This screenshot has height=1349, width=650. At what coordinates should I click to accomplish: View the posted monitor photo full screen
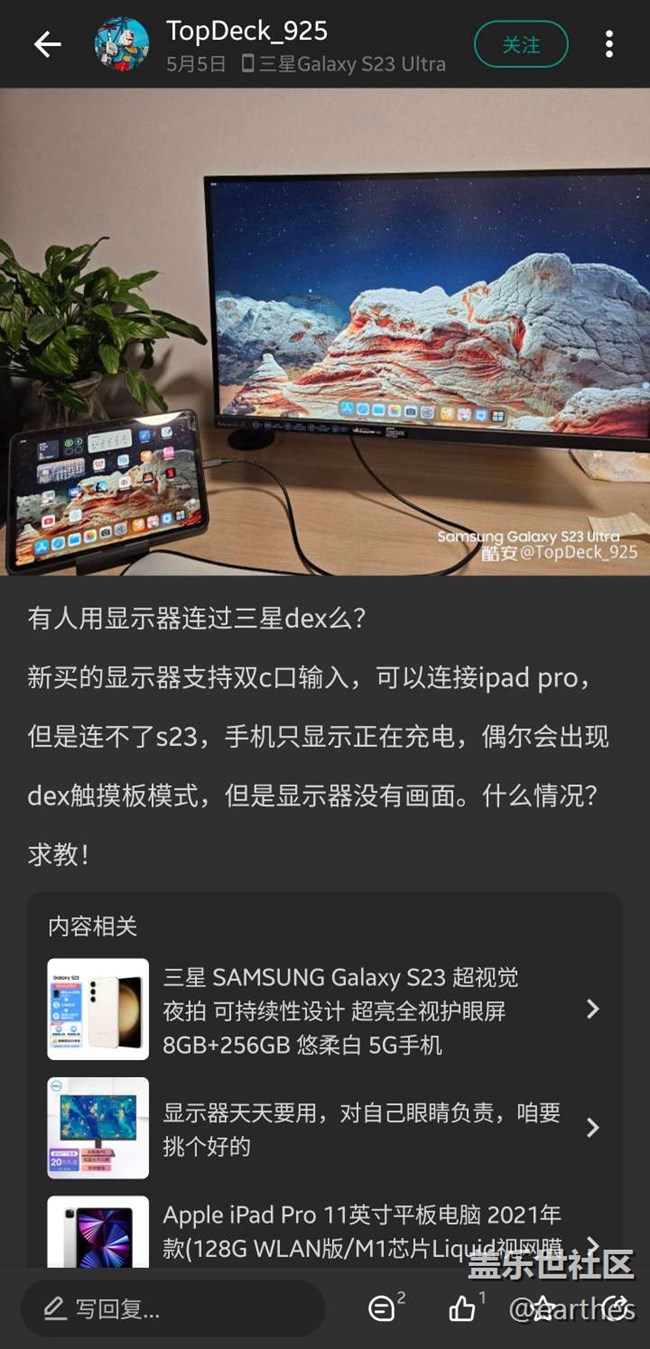pyautogui.click(x=325, y=332)
